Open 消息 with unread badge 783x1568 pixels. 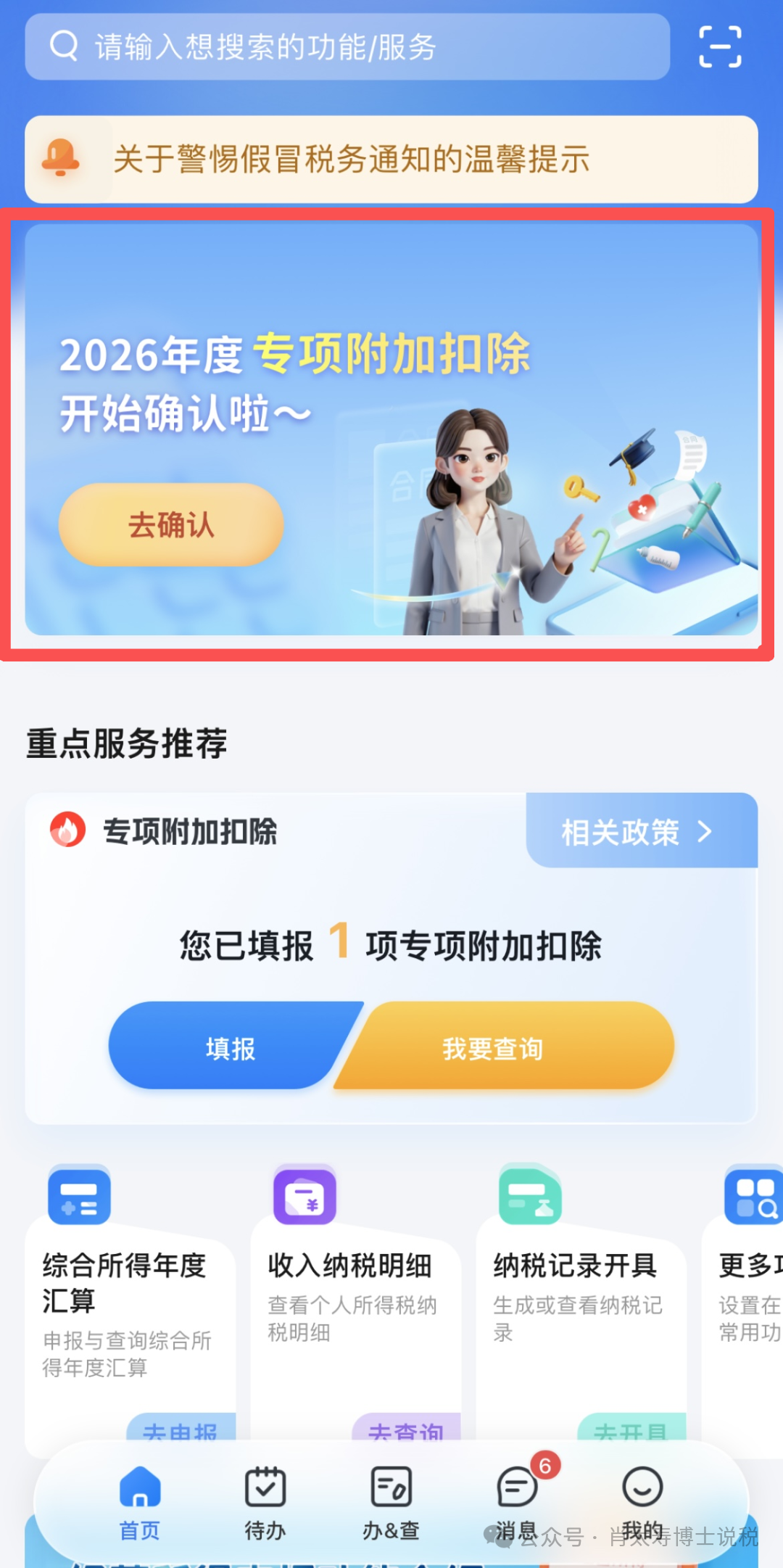(516, 1501)
